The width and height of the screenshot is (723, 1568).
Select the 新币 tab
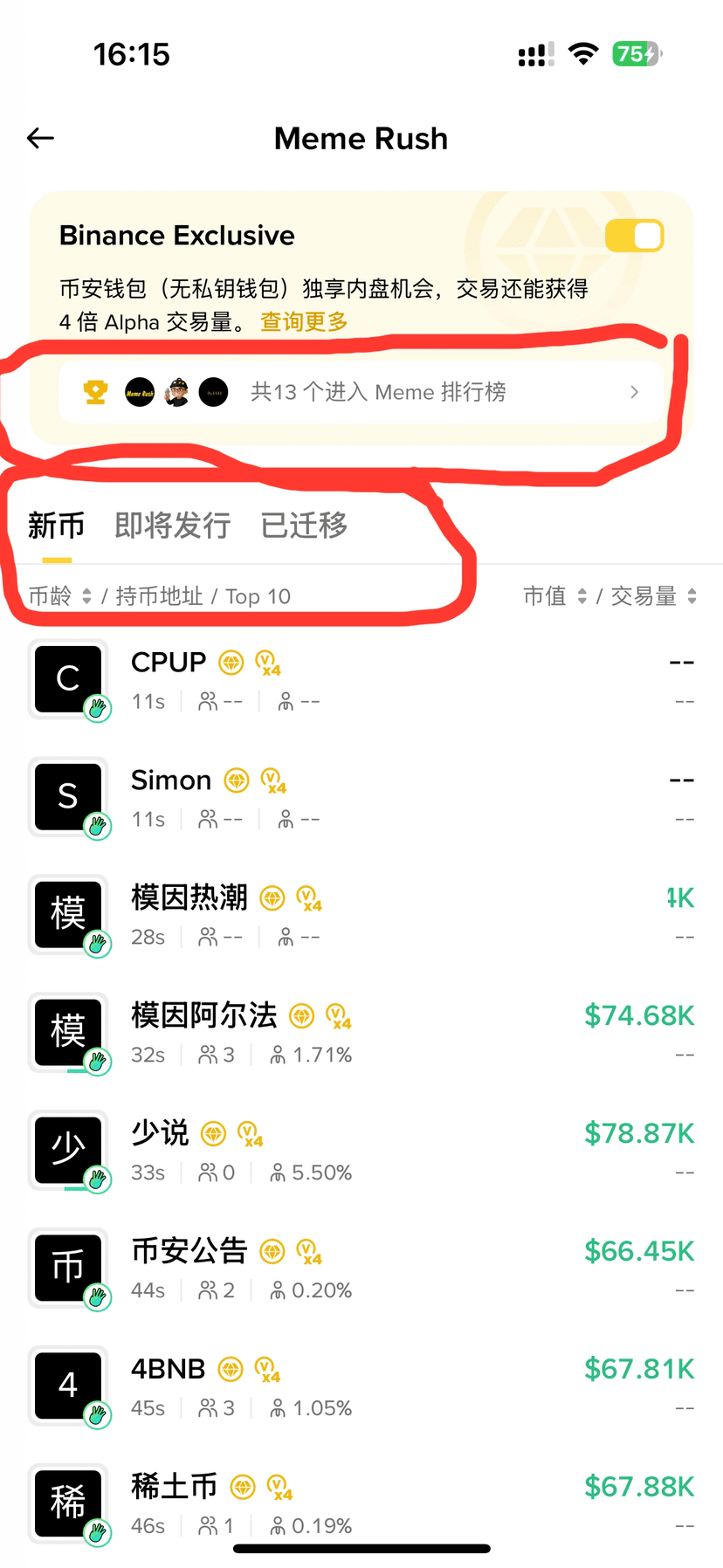(x=56, y=526)
